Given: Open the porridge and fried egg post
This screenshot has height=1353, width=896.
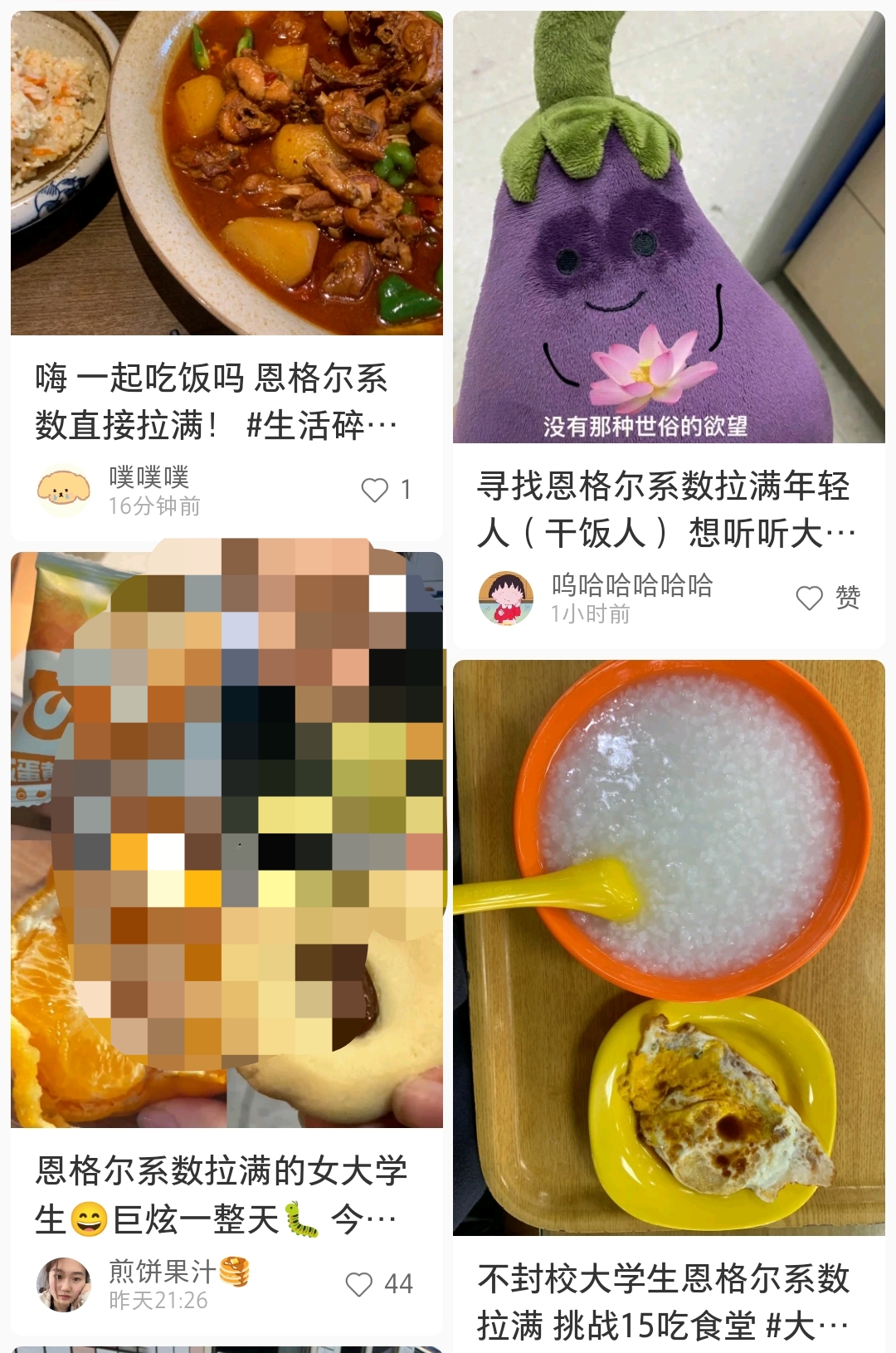Looking at the screenshot, I should coord(669,946).
